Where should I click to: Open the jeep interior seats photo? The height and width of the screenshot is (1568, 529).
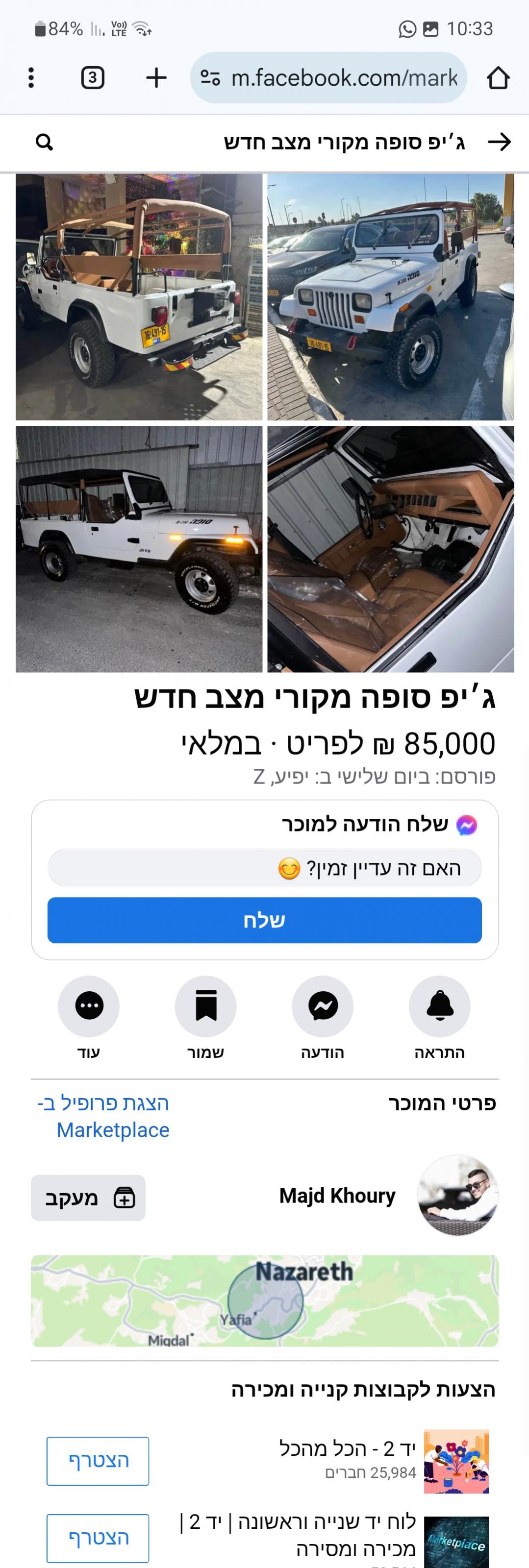pos(391,549)
